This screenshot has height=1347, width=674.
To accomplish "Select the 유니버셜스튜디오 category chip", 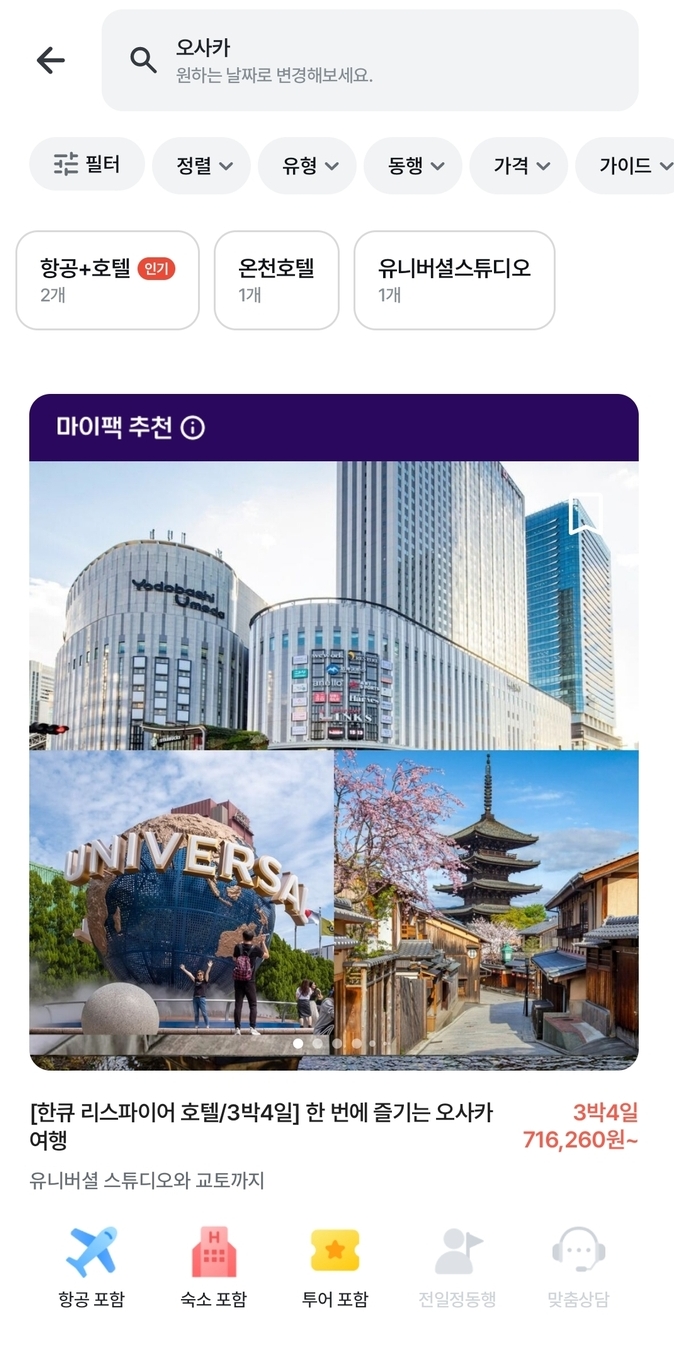I will pyautogui.click(x=454, y=280).
